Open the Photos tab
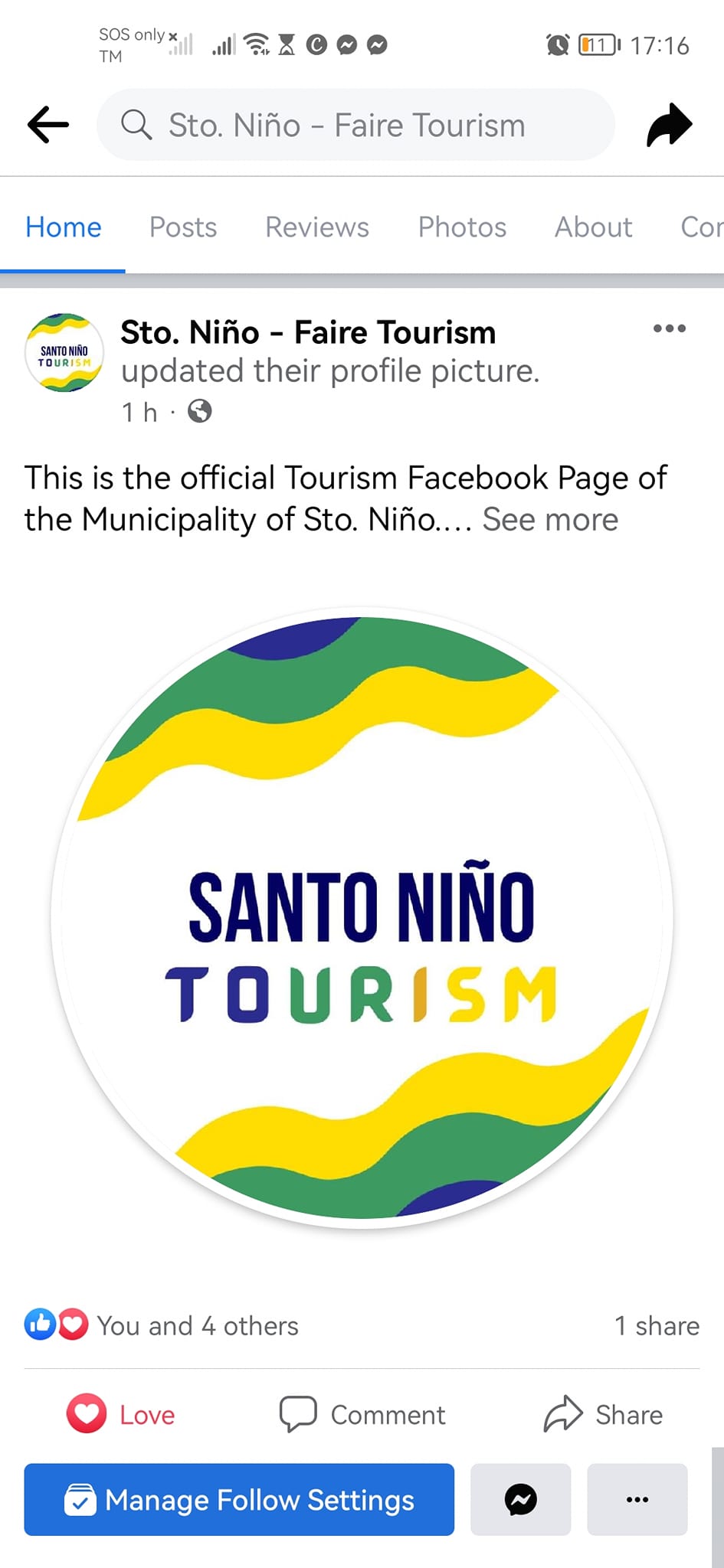724x1568 pixels. point(462,227)
